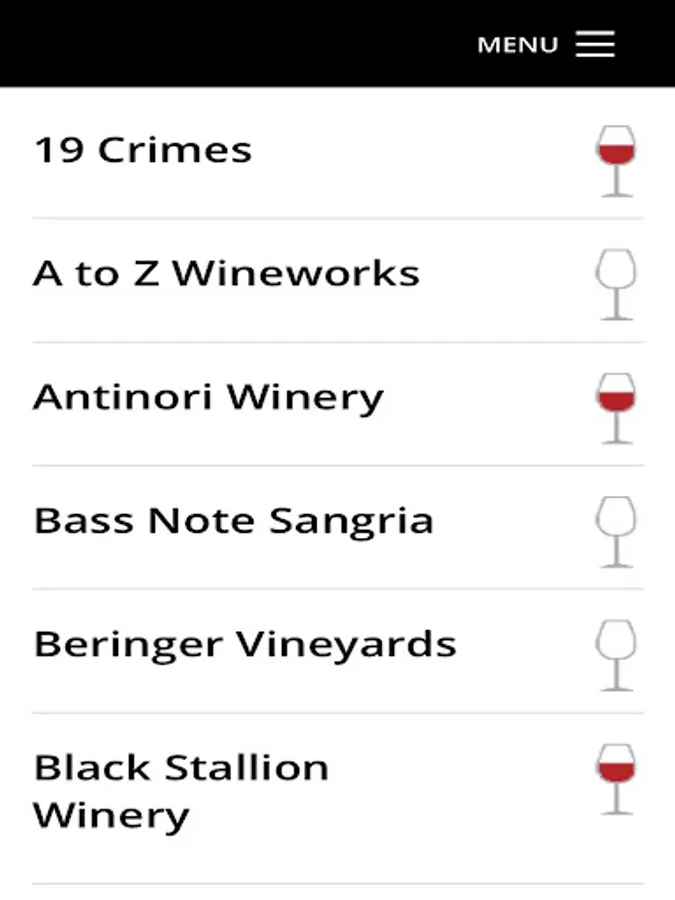Tap the empty glass beside Beringer Vineyards
The image size is (675, 900).
click(615, 654)
